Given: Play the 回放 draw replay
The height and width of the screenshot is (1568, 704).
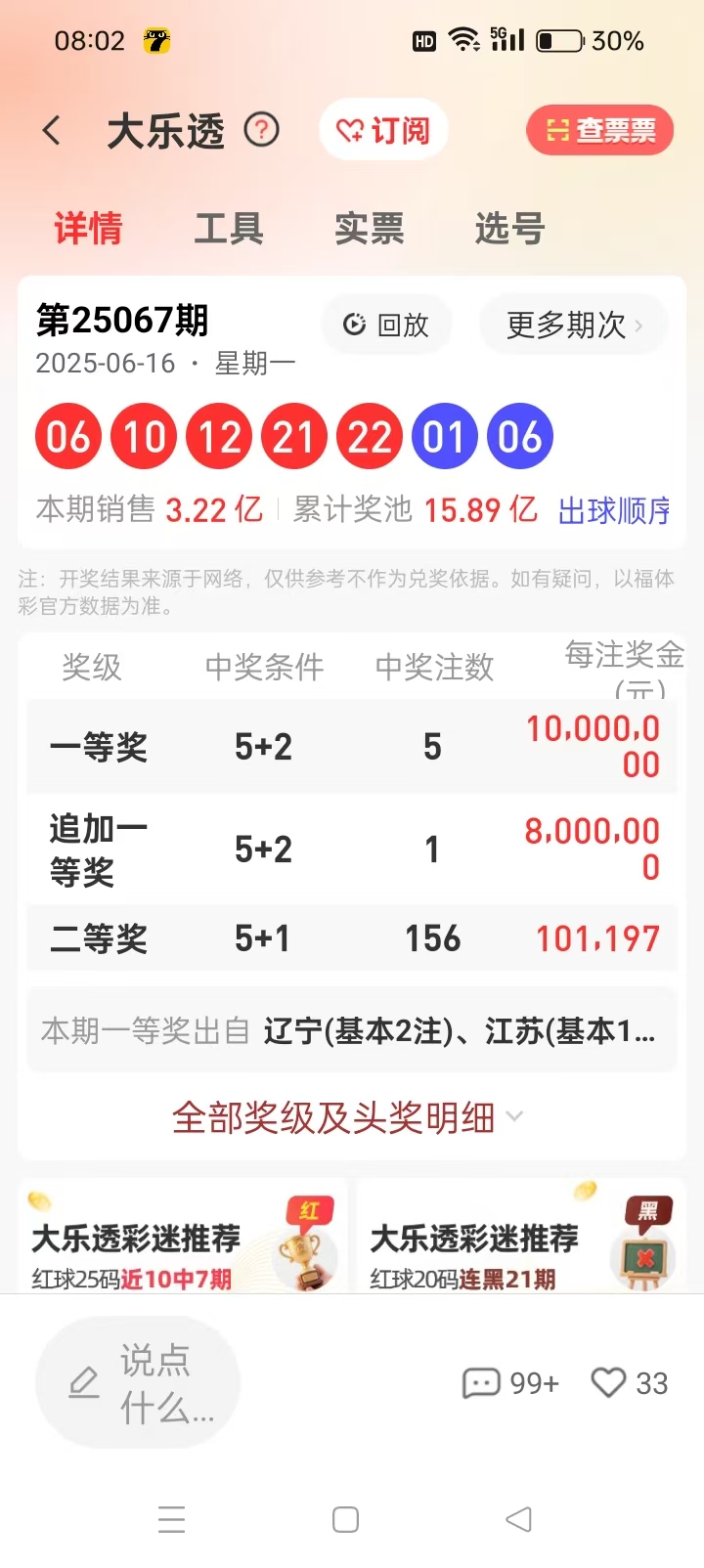Looking at the screenshot, I should [386, 325].
